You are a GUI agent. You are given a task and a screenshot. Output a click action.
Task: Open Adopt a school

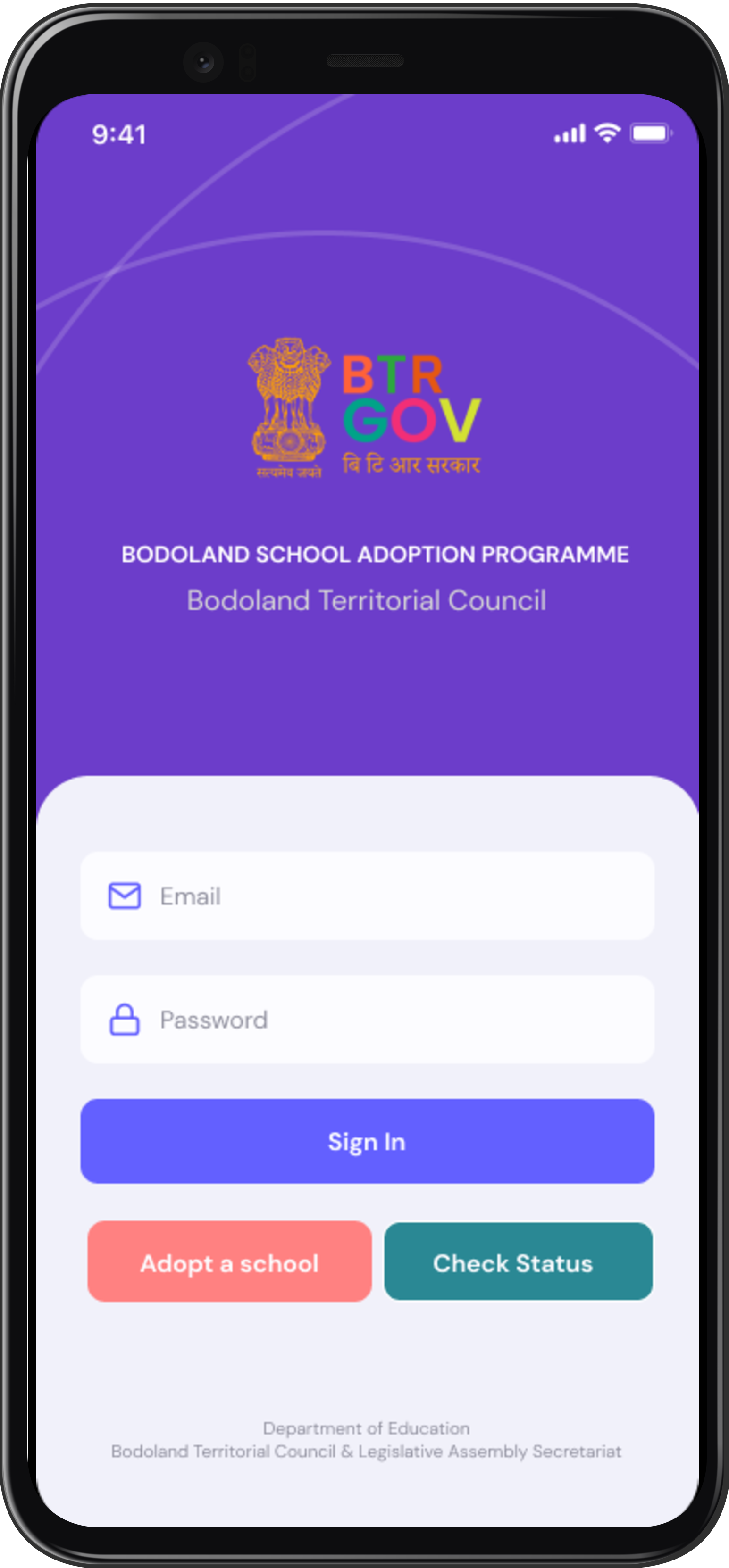point(230,1261)
